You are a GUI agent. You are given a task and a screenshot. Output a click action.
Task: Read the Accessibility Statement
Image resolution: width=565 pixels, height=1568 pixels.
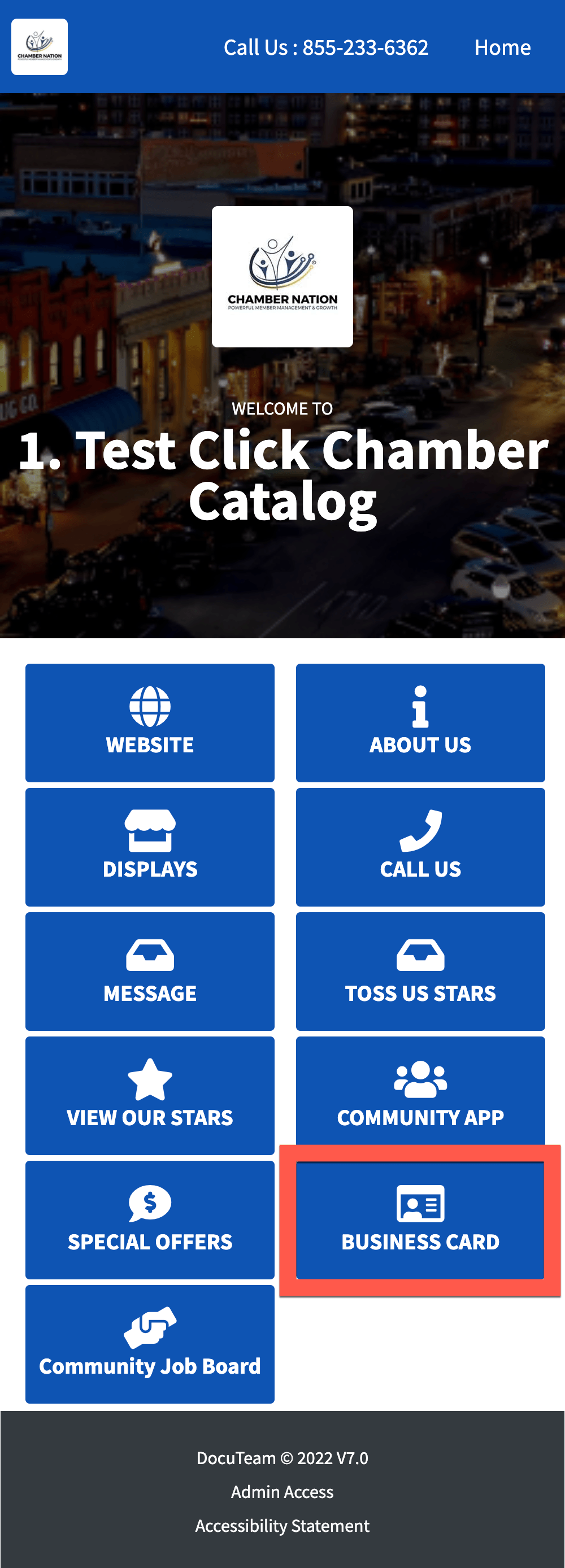point(282,1526)
